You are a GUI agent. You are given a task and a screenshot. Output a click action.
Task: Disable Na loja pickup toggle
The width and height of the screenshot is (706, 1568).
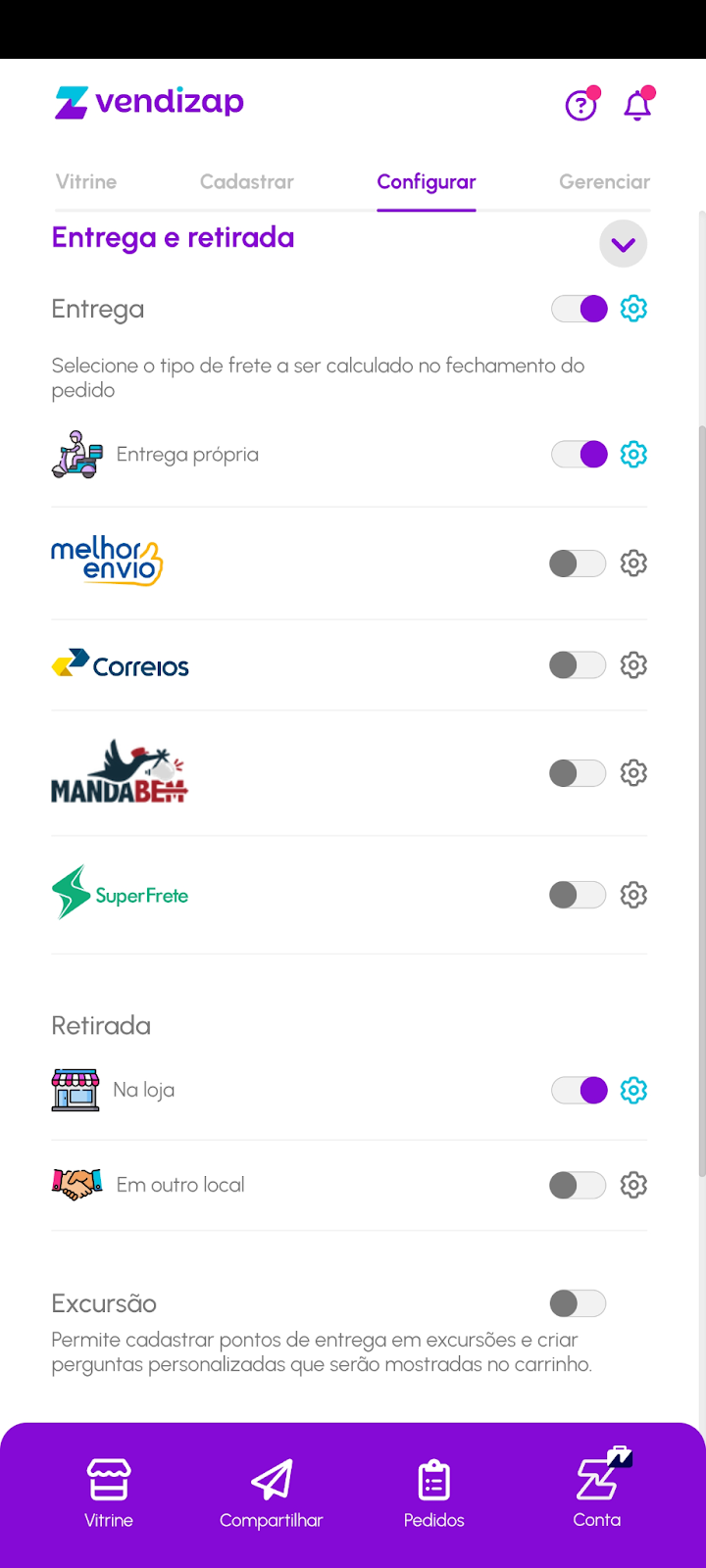point(580,1090)
